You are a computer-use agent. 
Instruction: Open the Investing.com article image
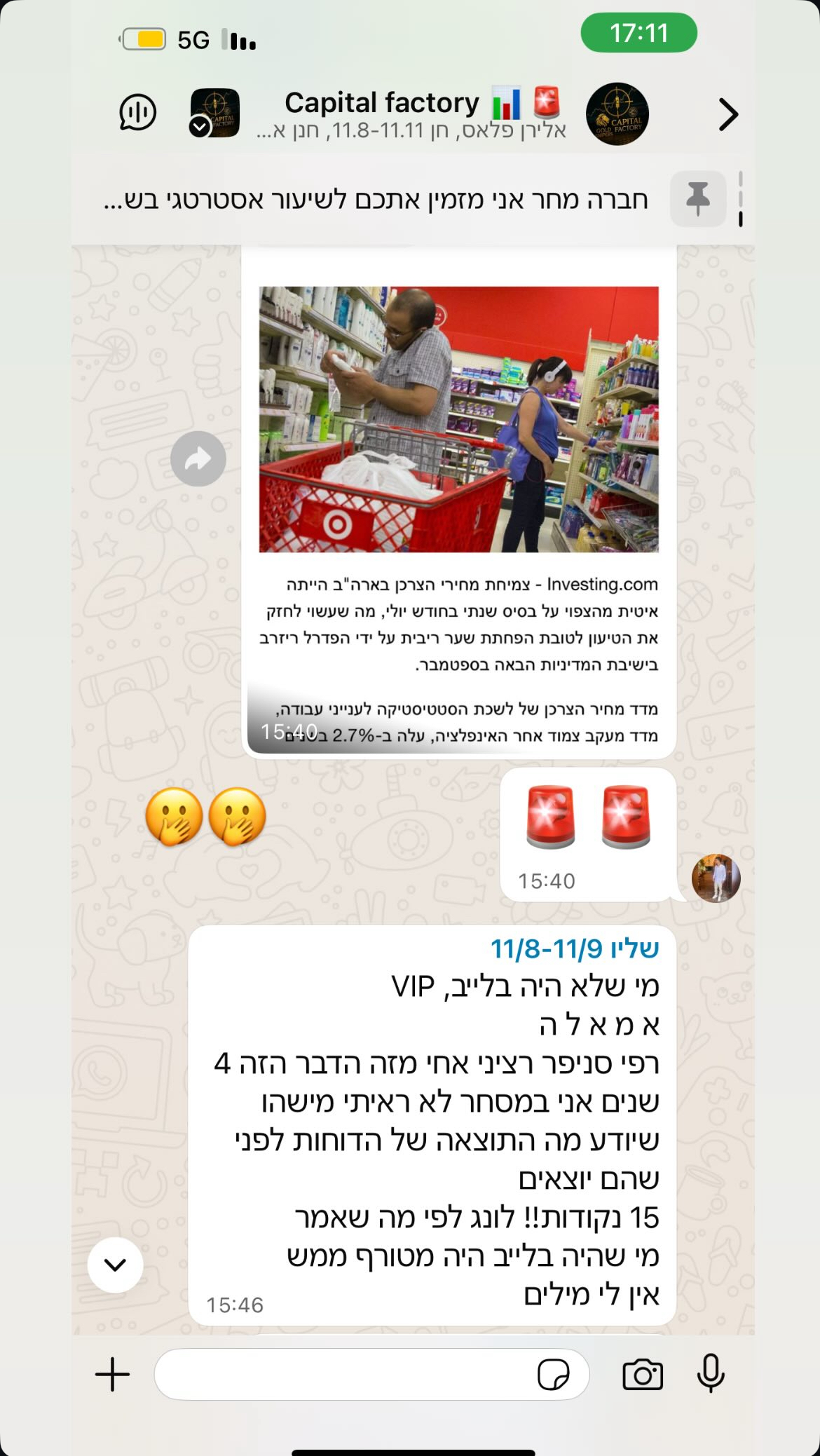(x=458, y=419)
